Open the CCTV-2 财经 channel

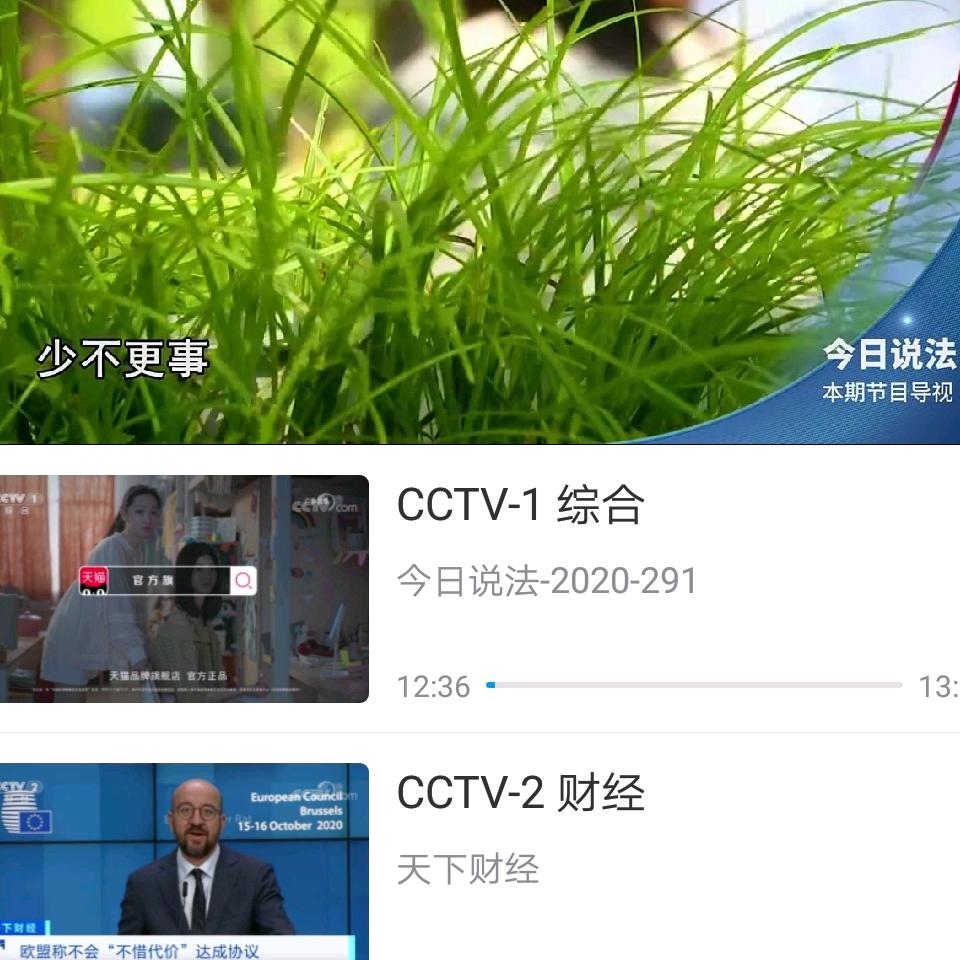pyautogui.click(x=520, y=794)
